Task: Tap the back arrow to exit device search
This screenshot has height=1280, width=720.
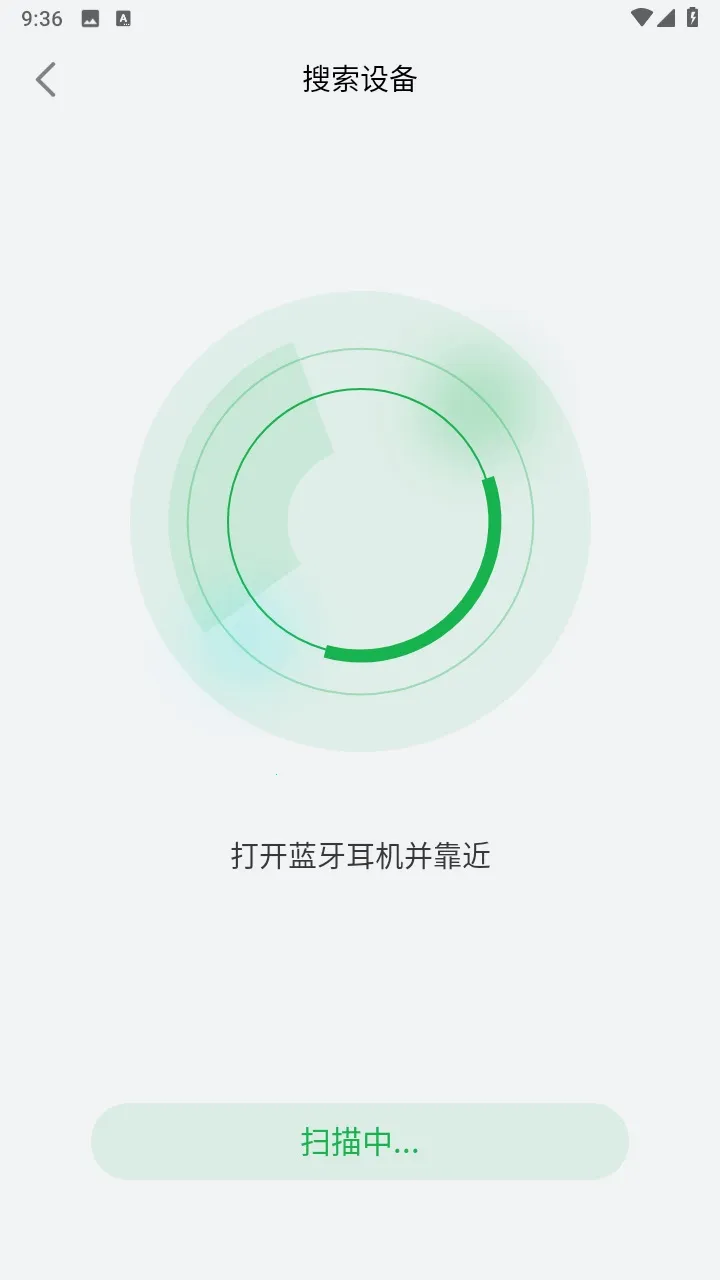Action: 44,79
